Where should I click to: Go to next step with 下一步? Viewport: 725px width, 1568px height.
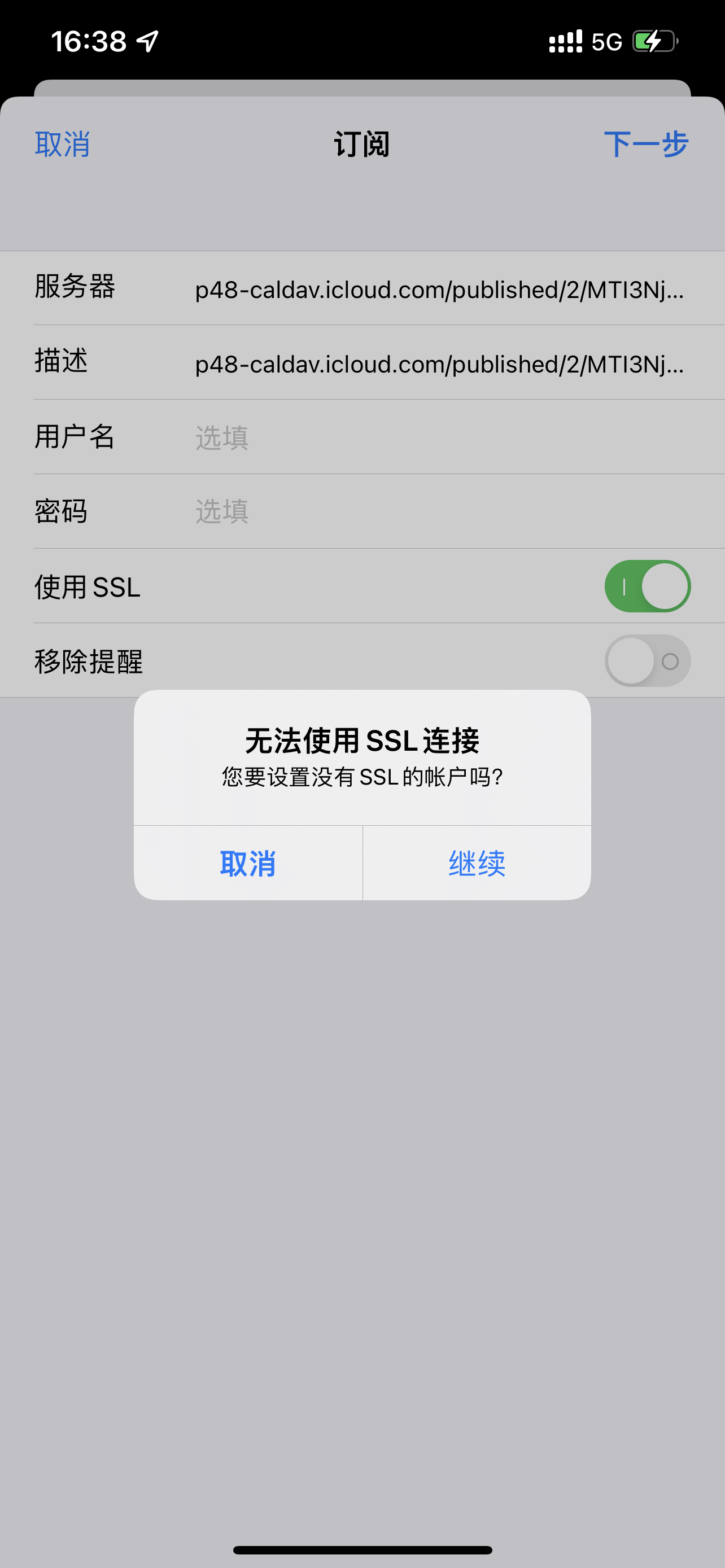(645, 145)
